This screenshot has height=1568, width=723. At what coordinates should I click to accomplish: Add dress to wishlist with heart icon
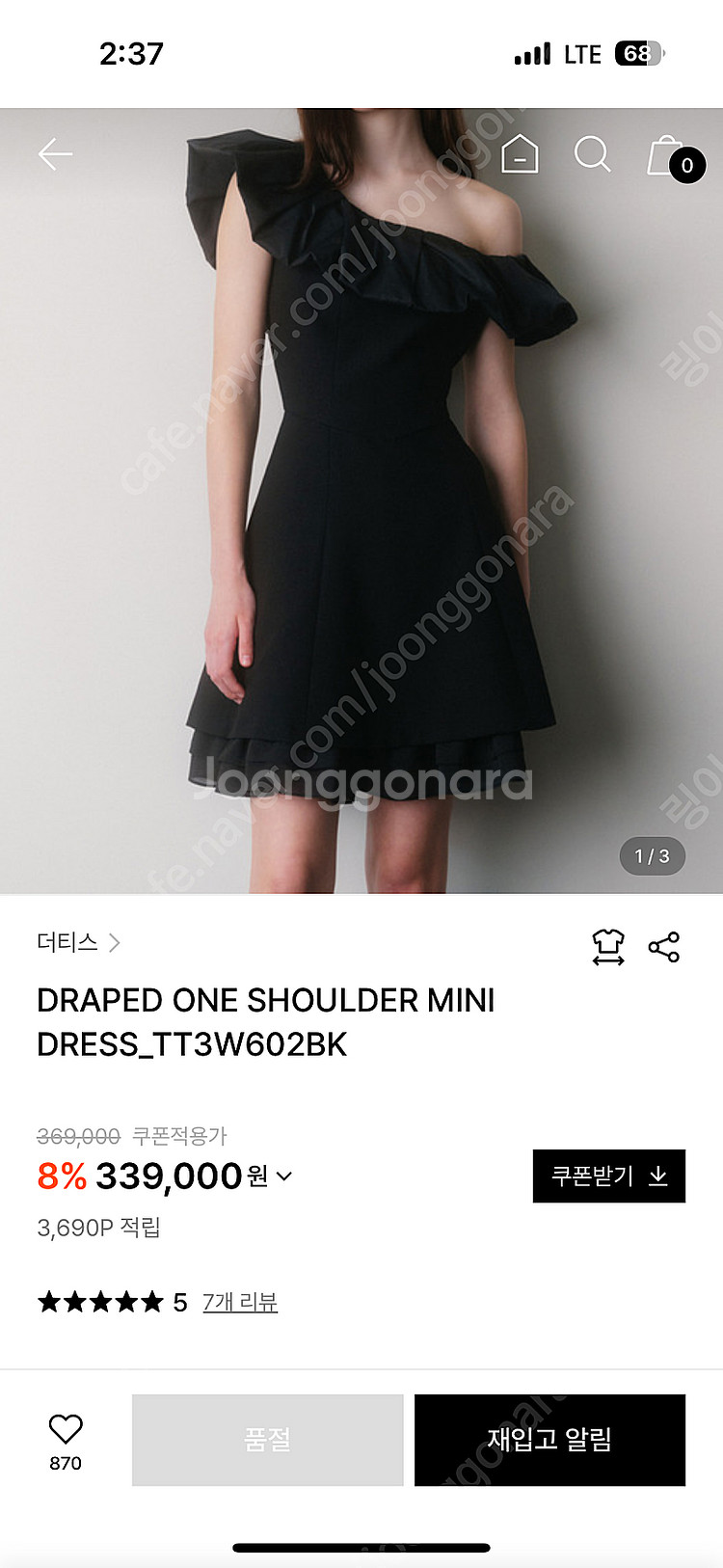66,1429
